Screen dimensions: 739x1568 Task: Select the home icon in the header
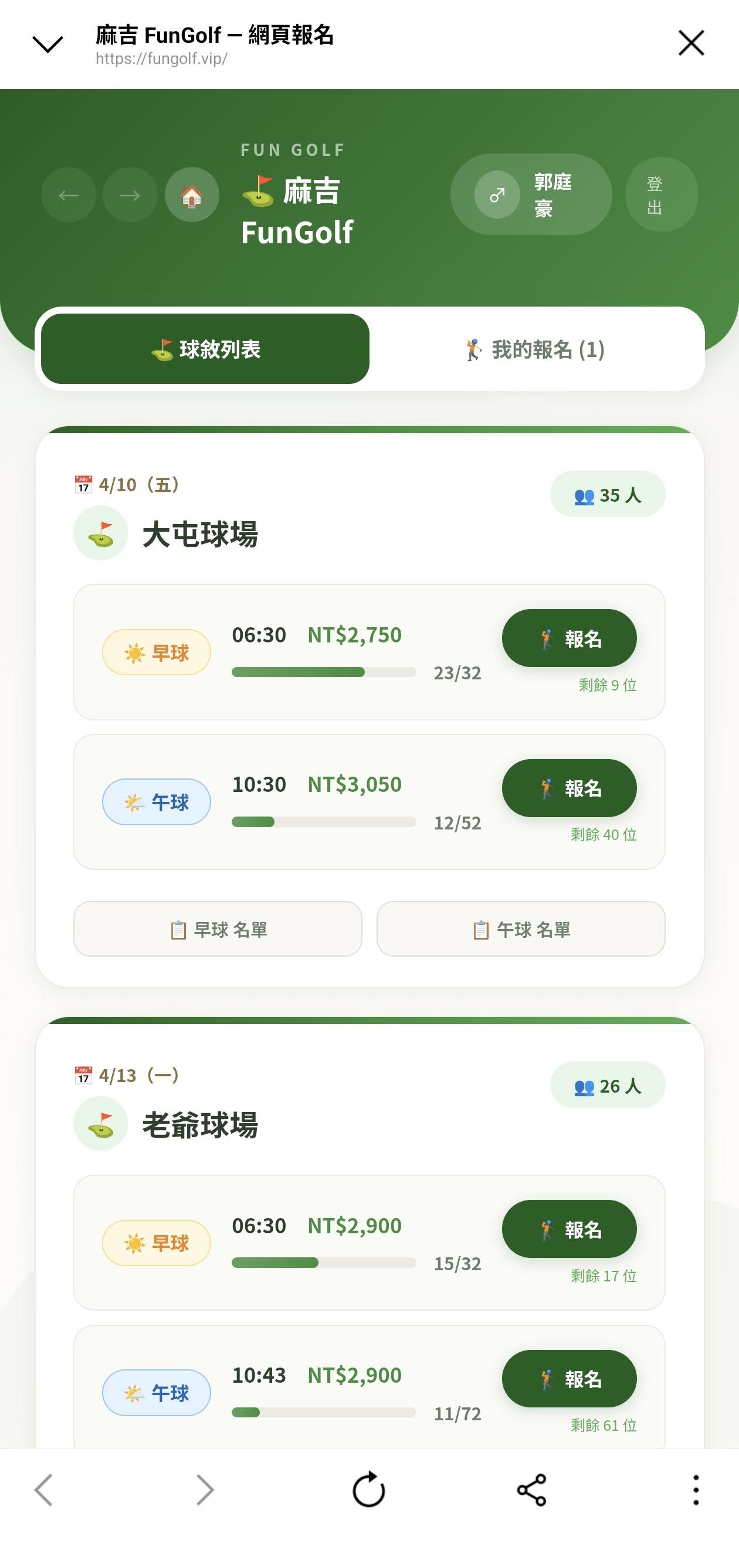(192, 195)
